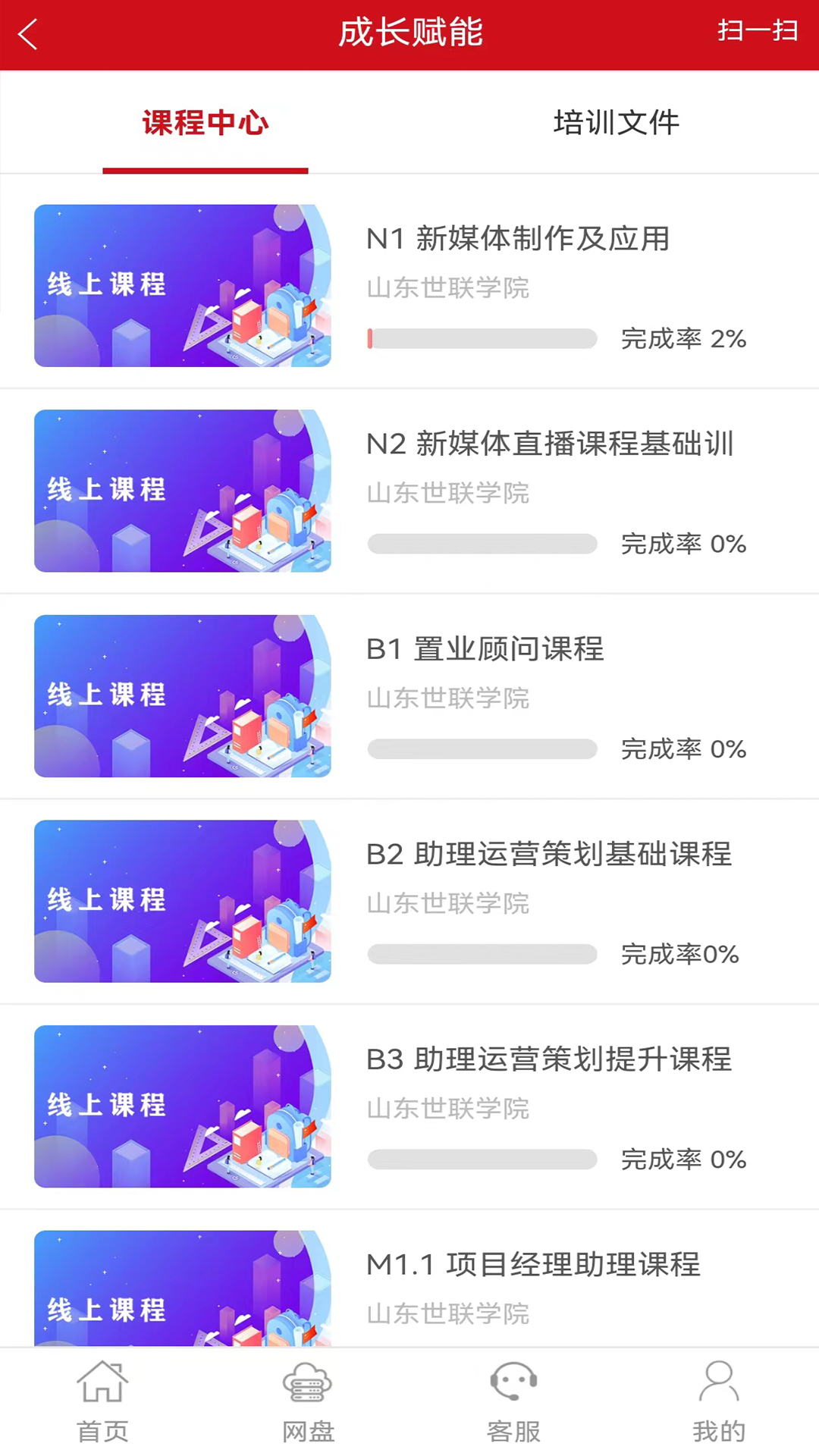Screen dimensions: 819x1456
Task: Tap the N1 progress bar showing 2%
Action: (483, 340)
